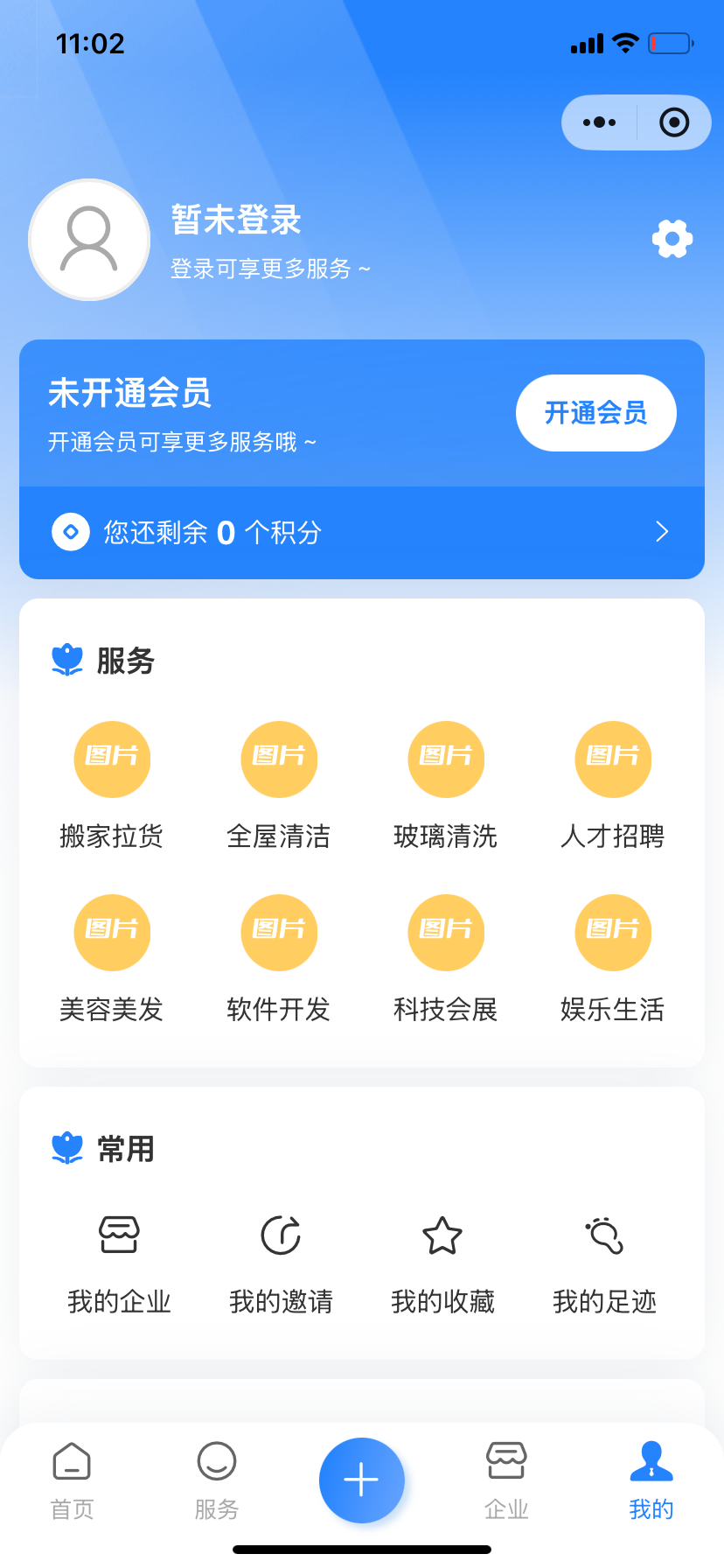Tap the avatar to log in
The image size is (724, 1568).
tap(89, 240)
